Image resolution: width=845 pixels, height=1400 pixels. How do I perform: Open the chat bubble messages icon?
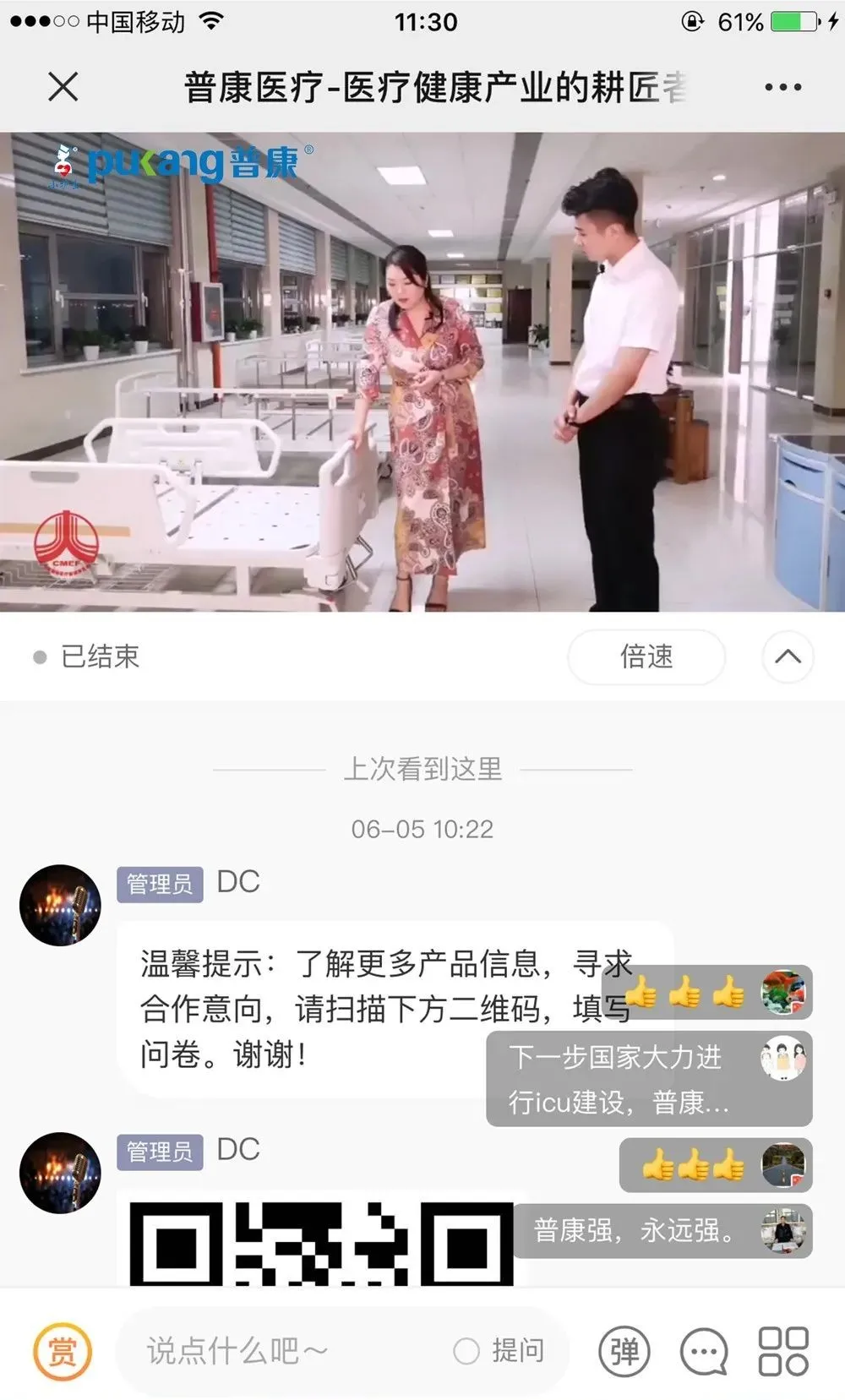point(704,1350)
